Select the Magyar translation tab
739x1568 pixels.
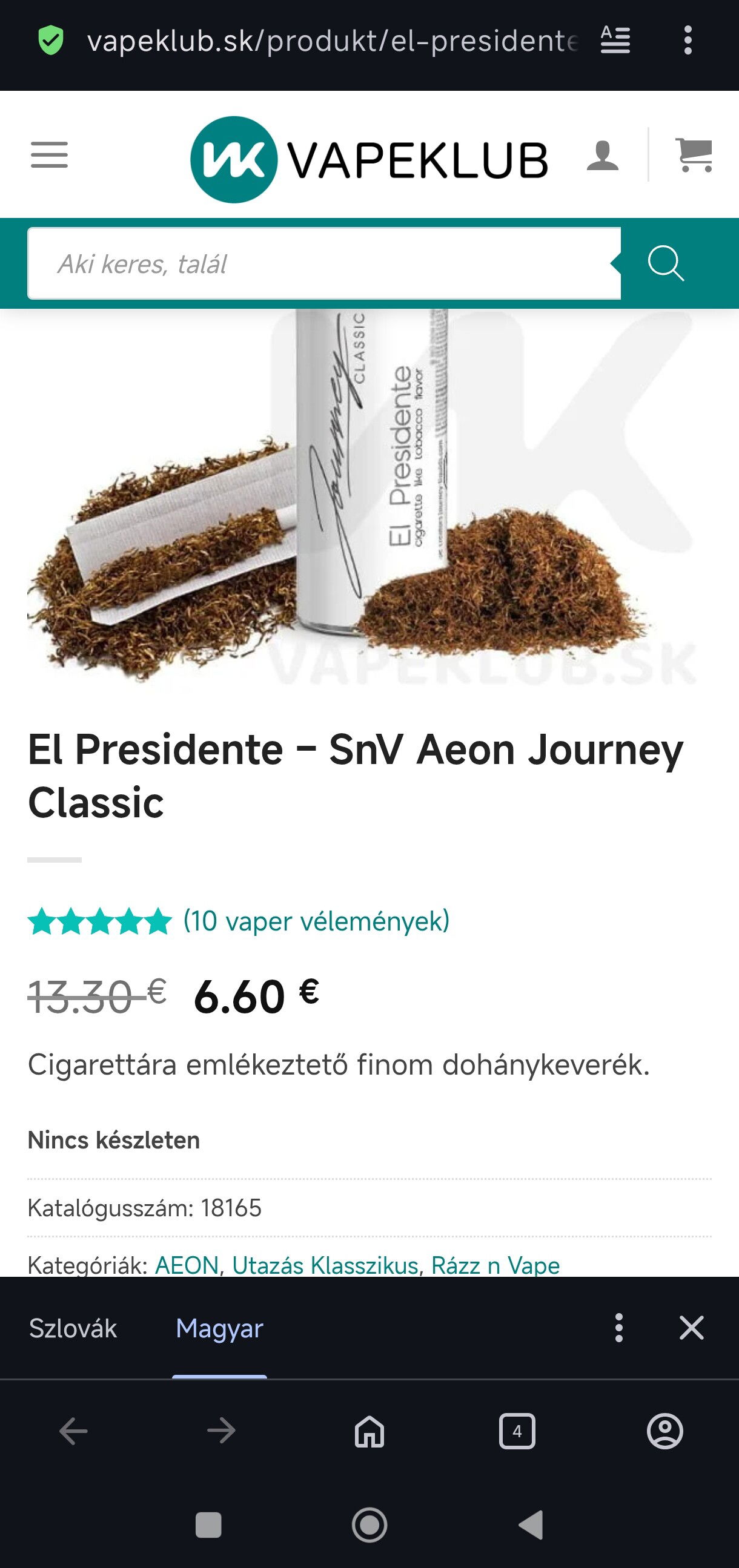click(x=219, y=1328)
